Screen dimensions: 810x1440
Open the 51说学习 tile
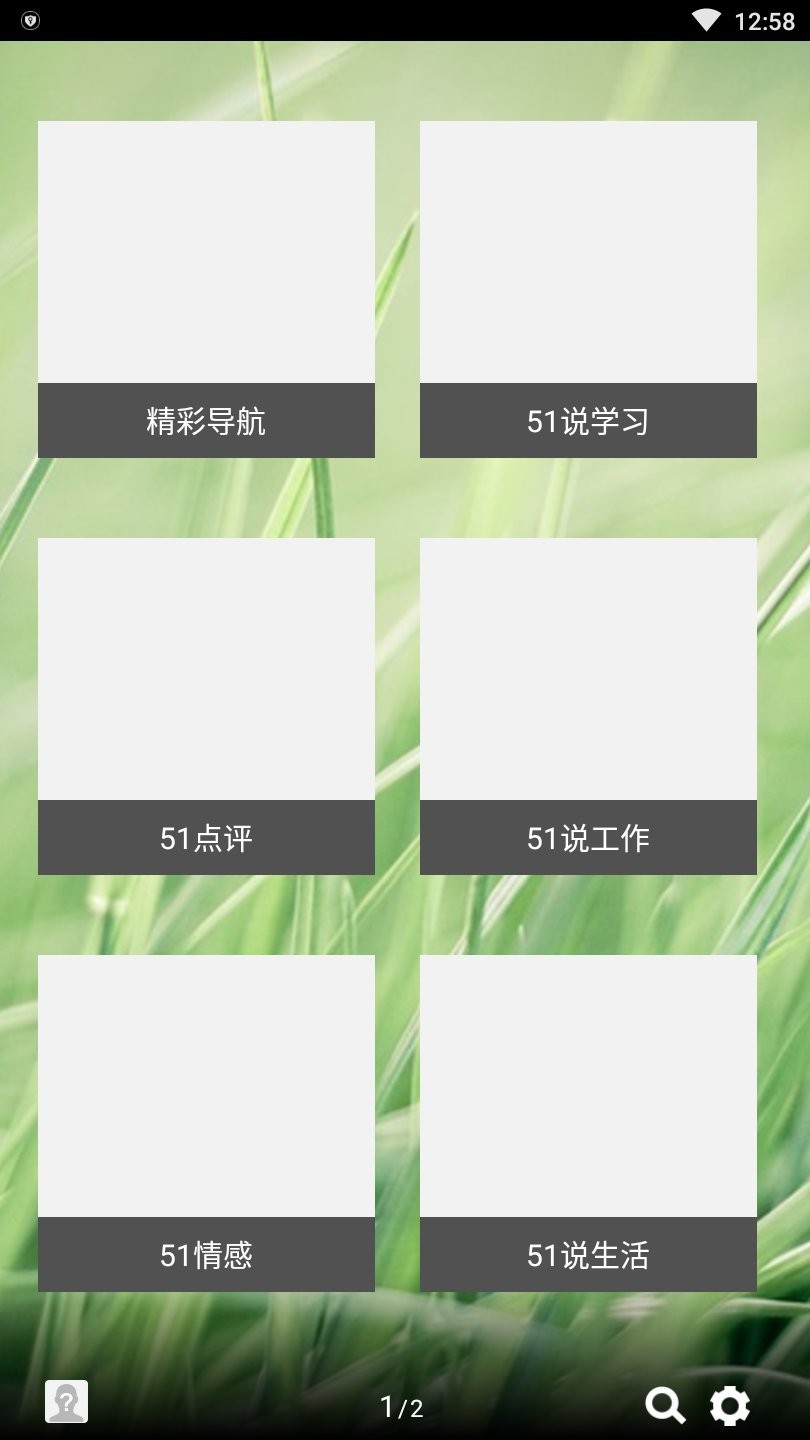point(588,289)
